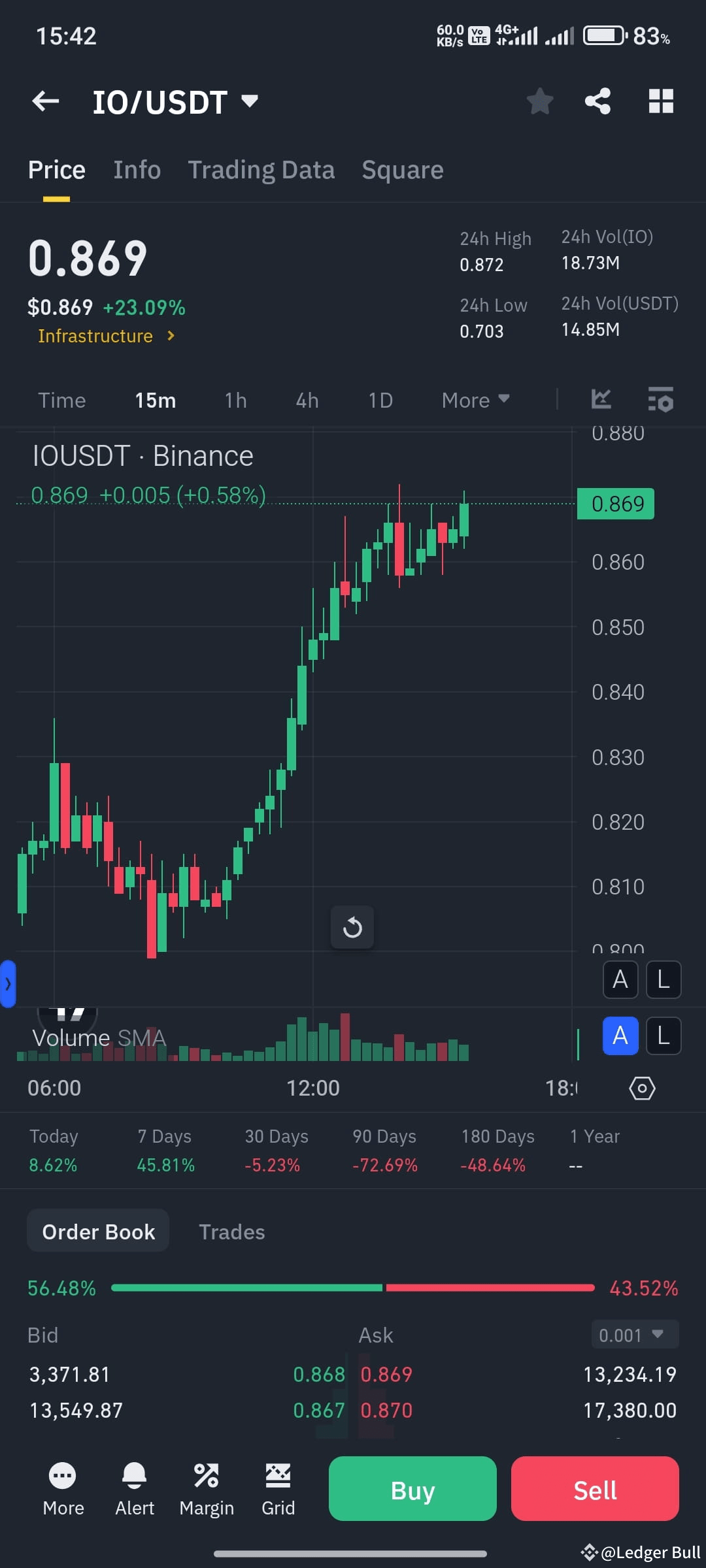The width and height of the screenshot is (706, 1568).
Task: Open chart settings via the gear icon
Action: tap(641, 1088)
